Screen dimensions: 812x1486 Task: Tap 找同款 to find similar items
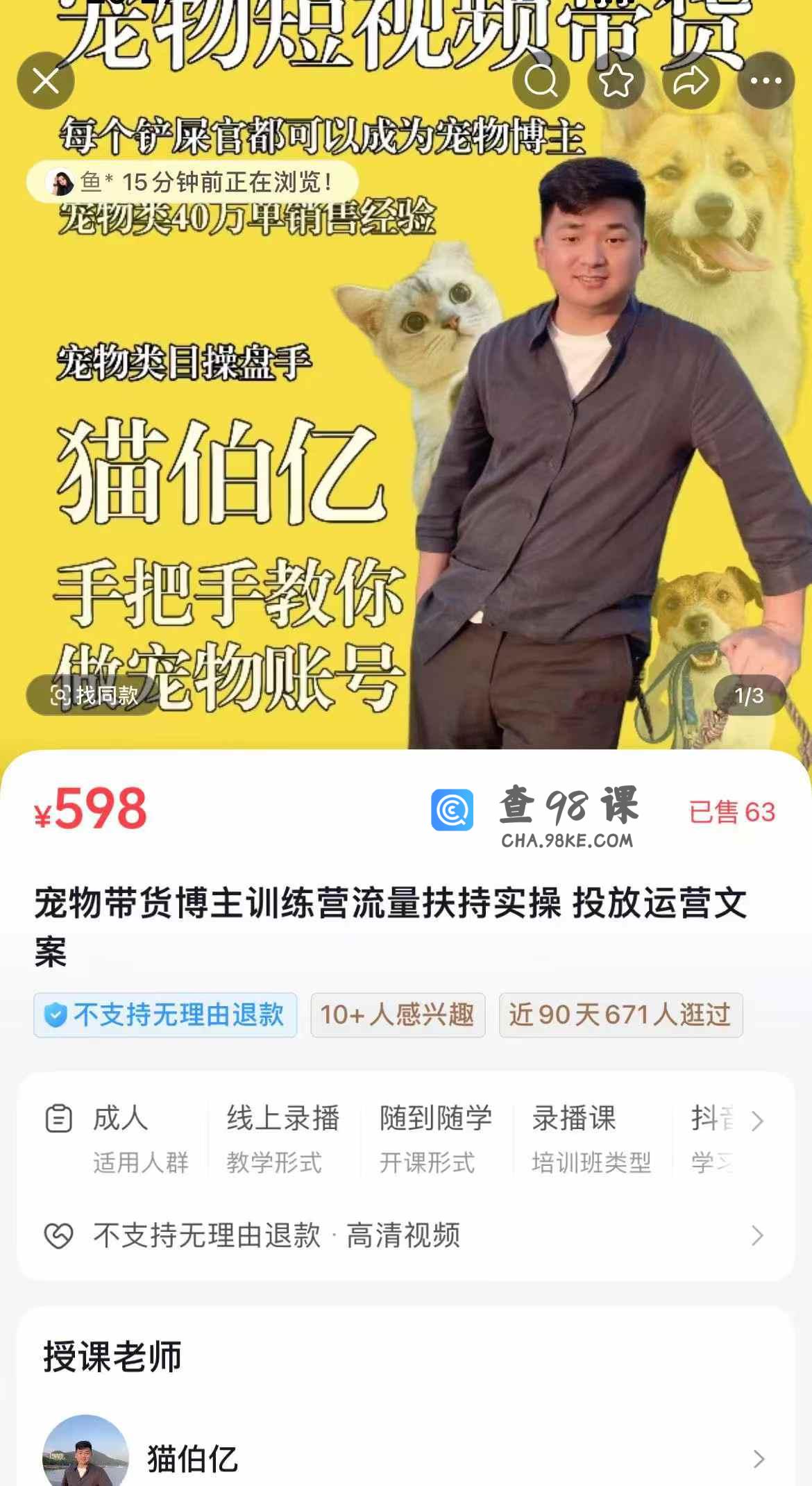(94, 695)
